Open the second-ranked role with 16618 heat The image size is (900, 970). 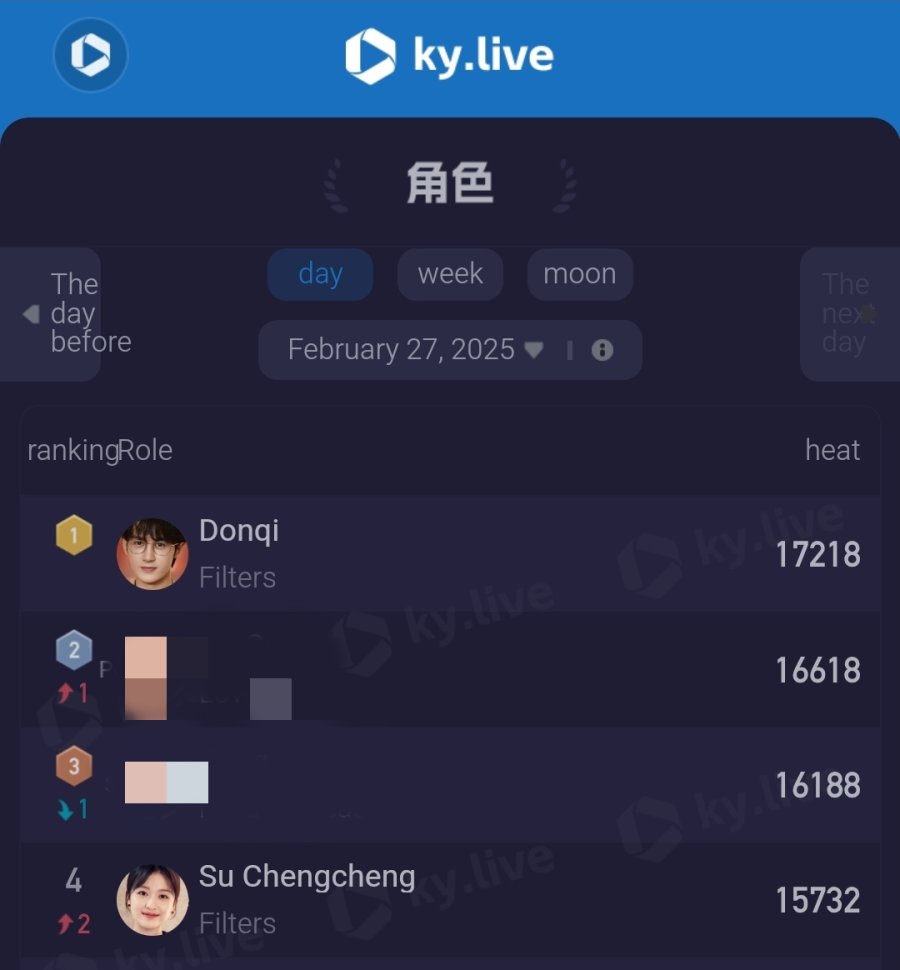450,670
